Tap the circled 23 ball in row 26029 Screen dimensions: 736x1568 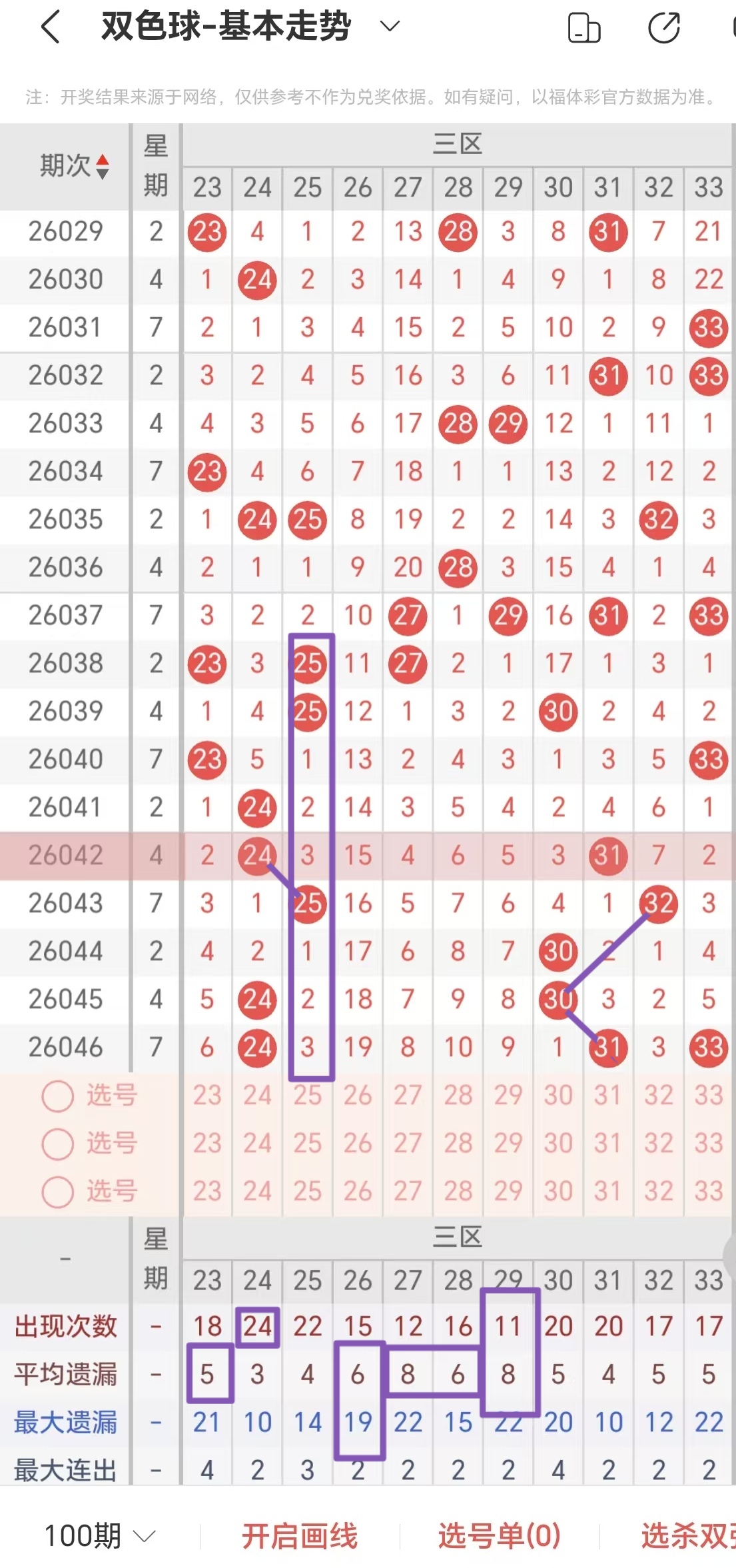[x=207, y=233]
